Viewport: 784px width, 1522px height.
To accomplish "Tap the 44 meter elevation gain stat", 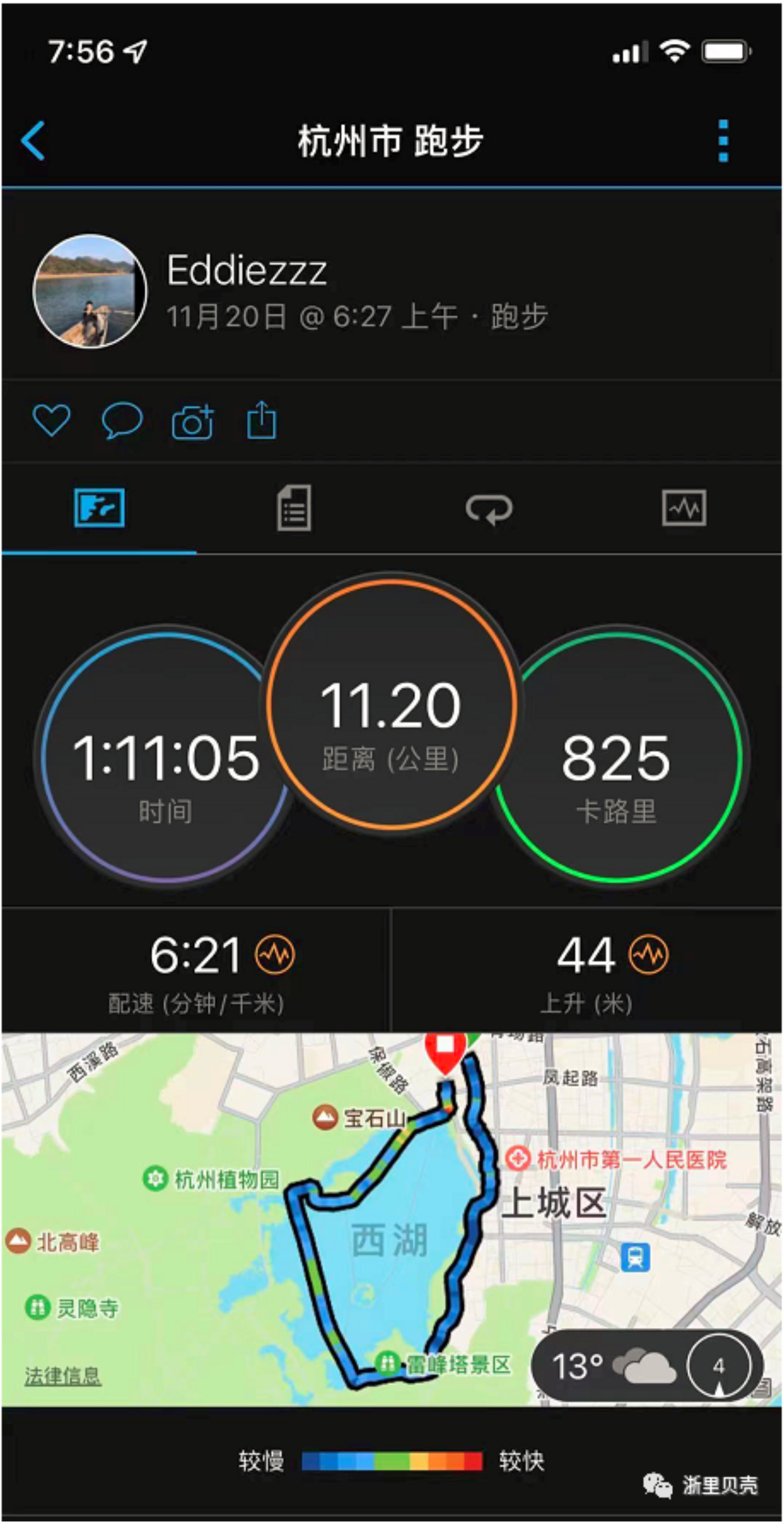I will tap(587, 970).
